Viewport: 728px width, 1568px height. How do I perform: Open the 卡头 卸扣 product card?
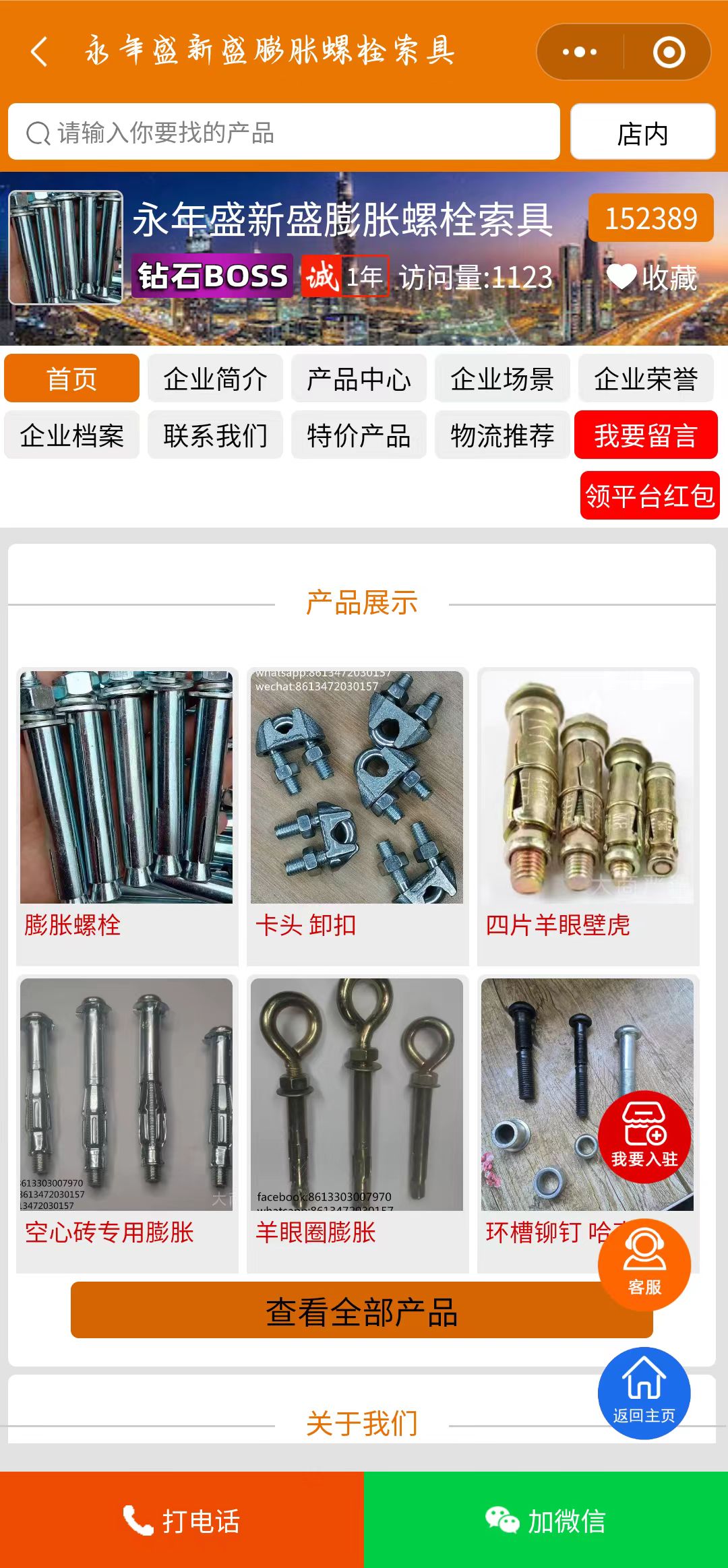coord(357,815)
